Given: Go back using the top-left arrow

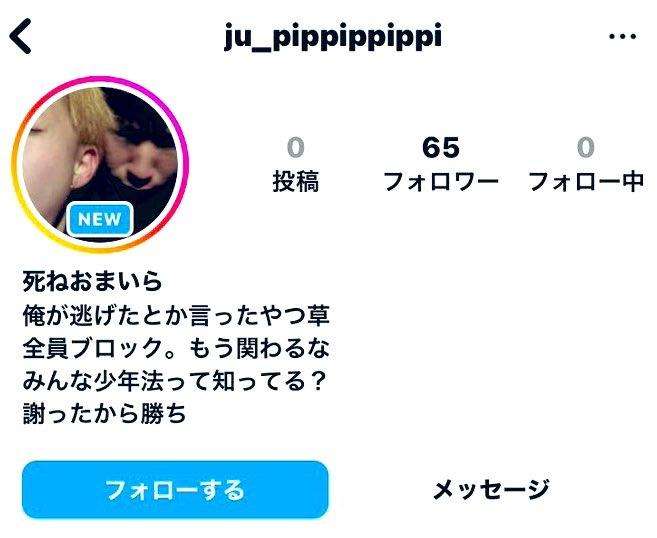Looking at the screenshot, I should 22,37.
